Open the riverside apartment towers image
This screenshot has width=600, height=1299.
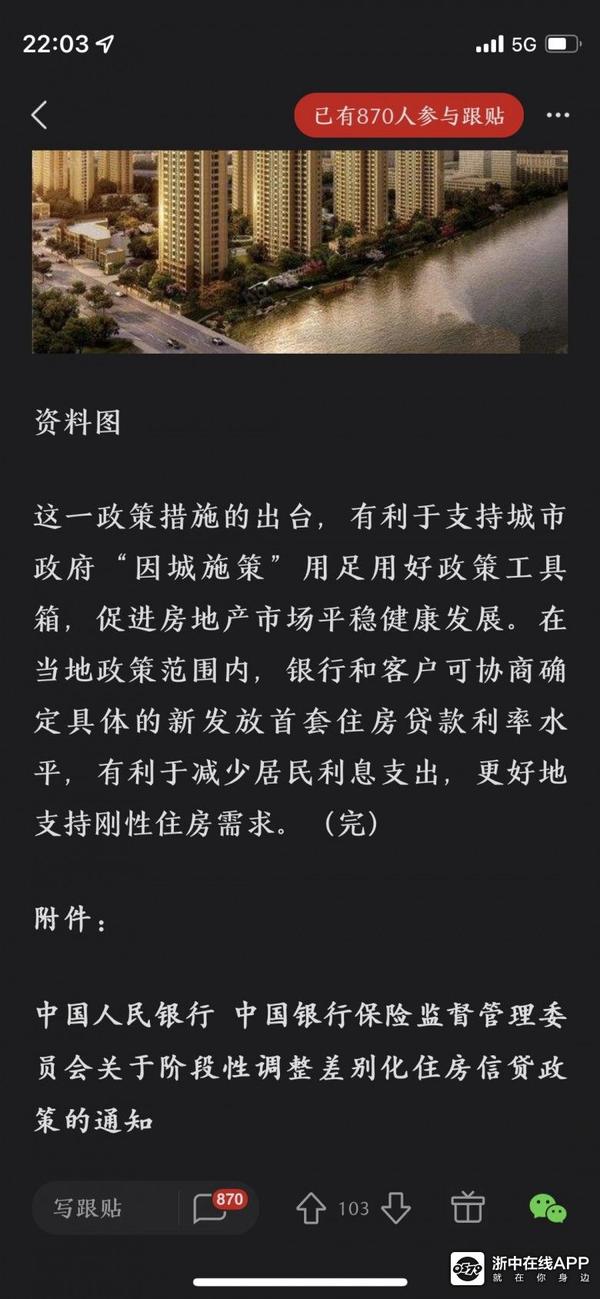tap(300, 251)
